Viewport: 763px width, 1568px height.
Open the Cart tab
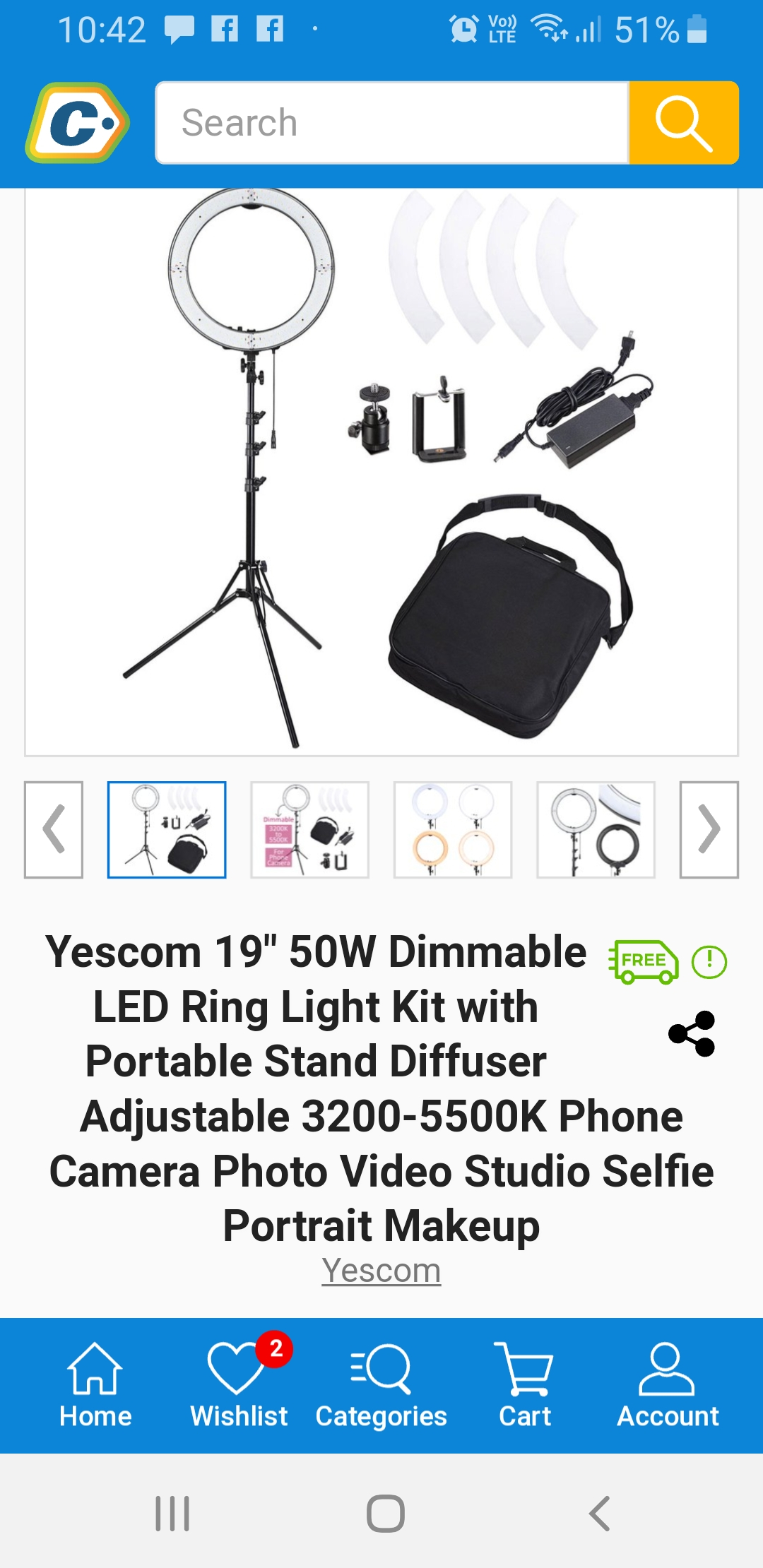pos(524,1386)
